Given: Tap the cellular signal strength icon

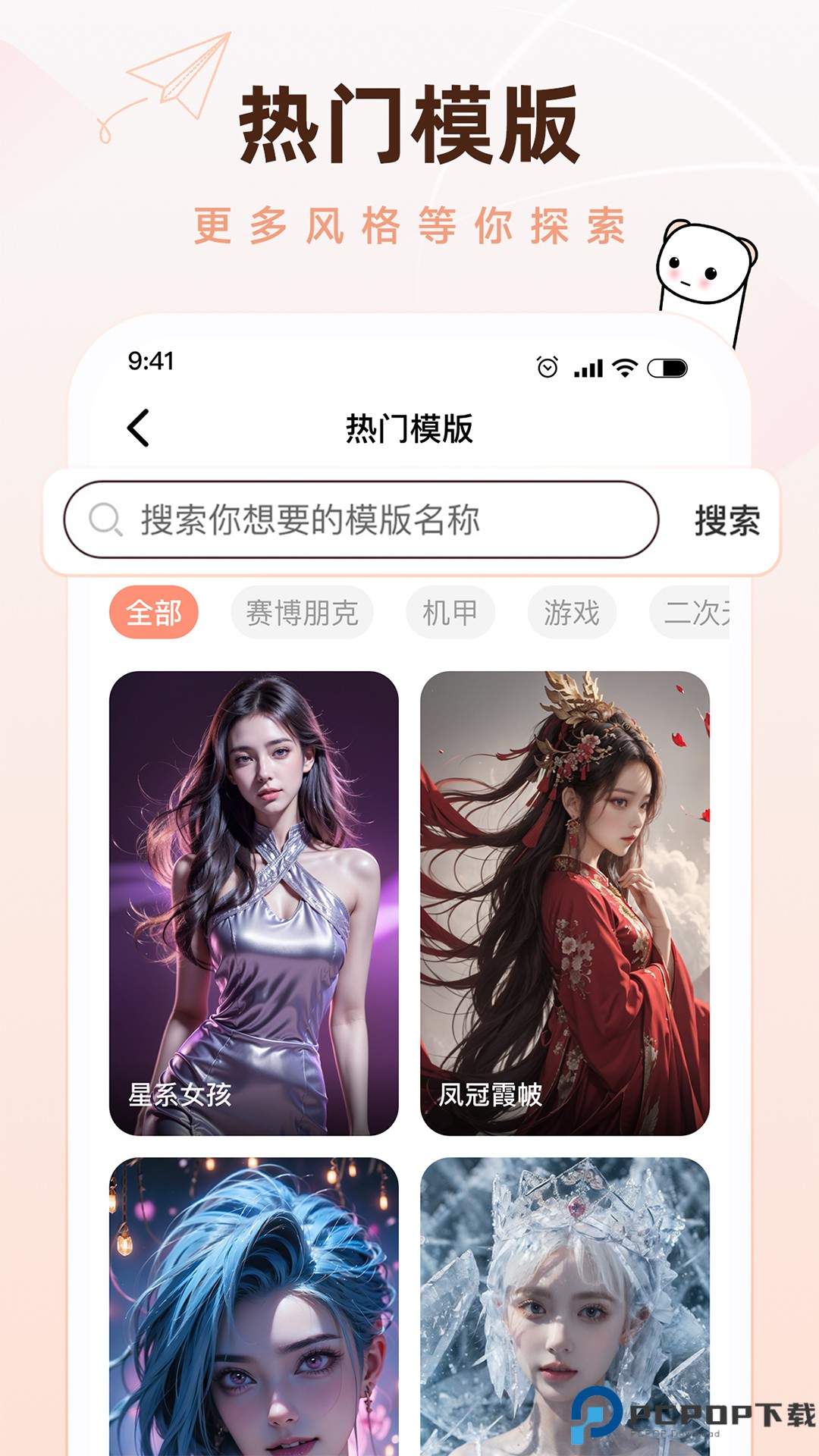Looking at the screenshot, I should (589, 367).
